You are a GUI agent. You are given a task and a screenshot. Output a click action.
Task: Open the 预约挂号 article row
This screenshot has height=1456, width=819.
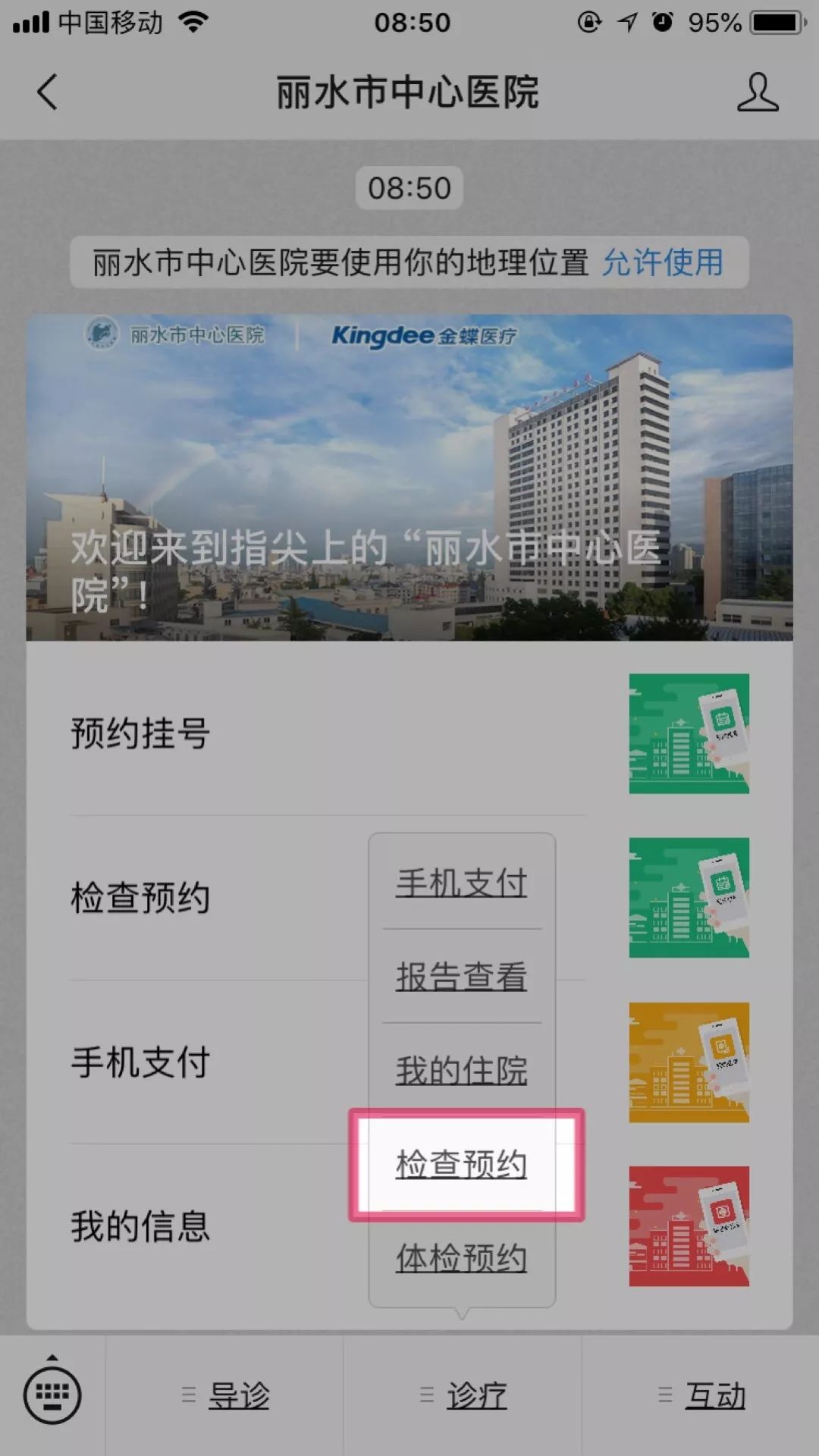[409, 733]
